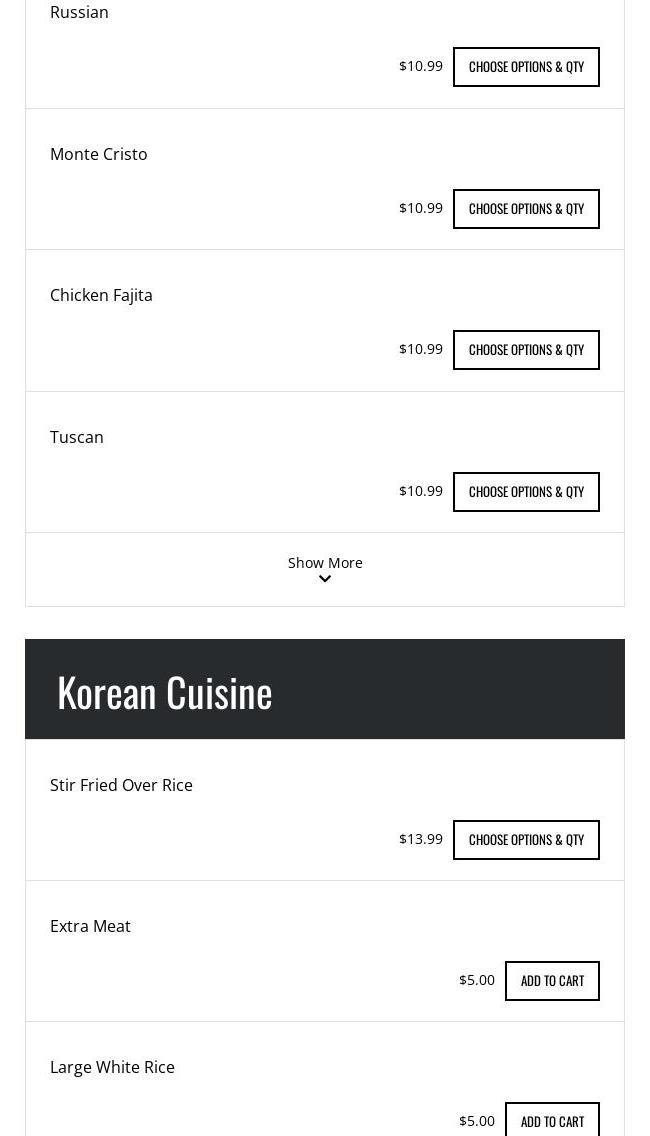Choose options for Stir Fried Over Rice
This screenshot has height=1136, width=650.
point(526,840)
